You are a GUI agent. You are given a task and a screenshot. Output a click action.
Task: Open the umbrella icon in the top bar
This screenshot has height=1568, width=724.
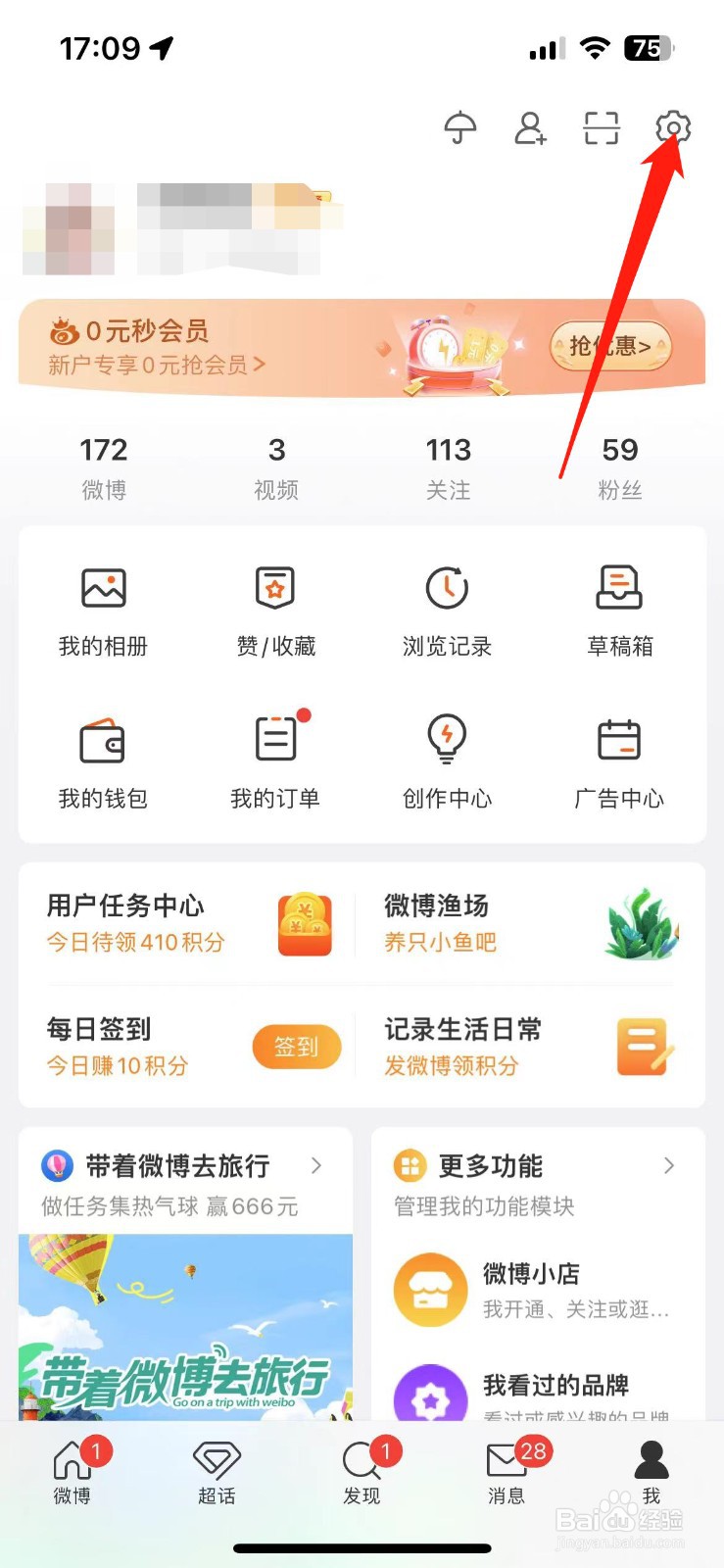pos(460,128)
